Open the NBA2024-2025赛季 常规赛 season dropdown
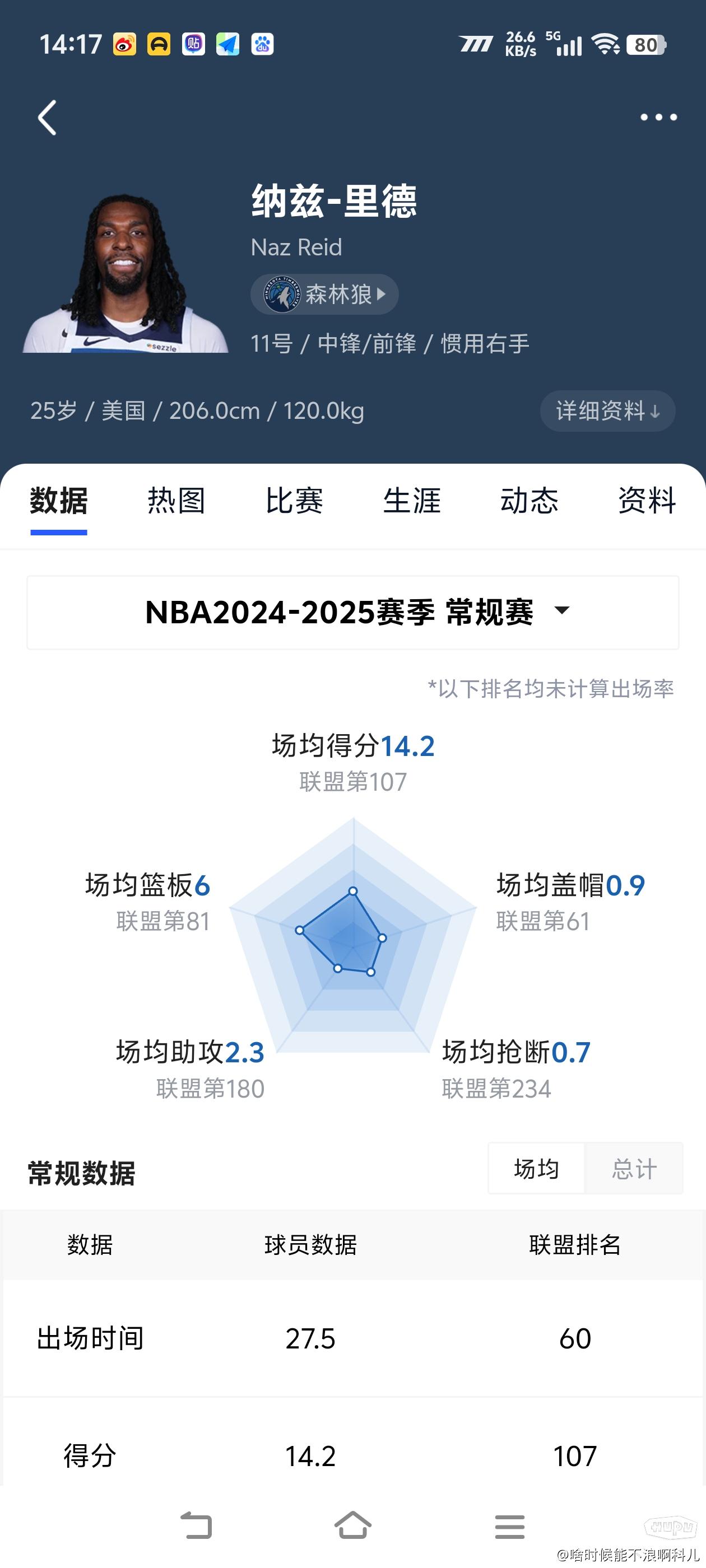Viewport: 706px width, 1568px height. (352, 612)
